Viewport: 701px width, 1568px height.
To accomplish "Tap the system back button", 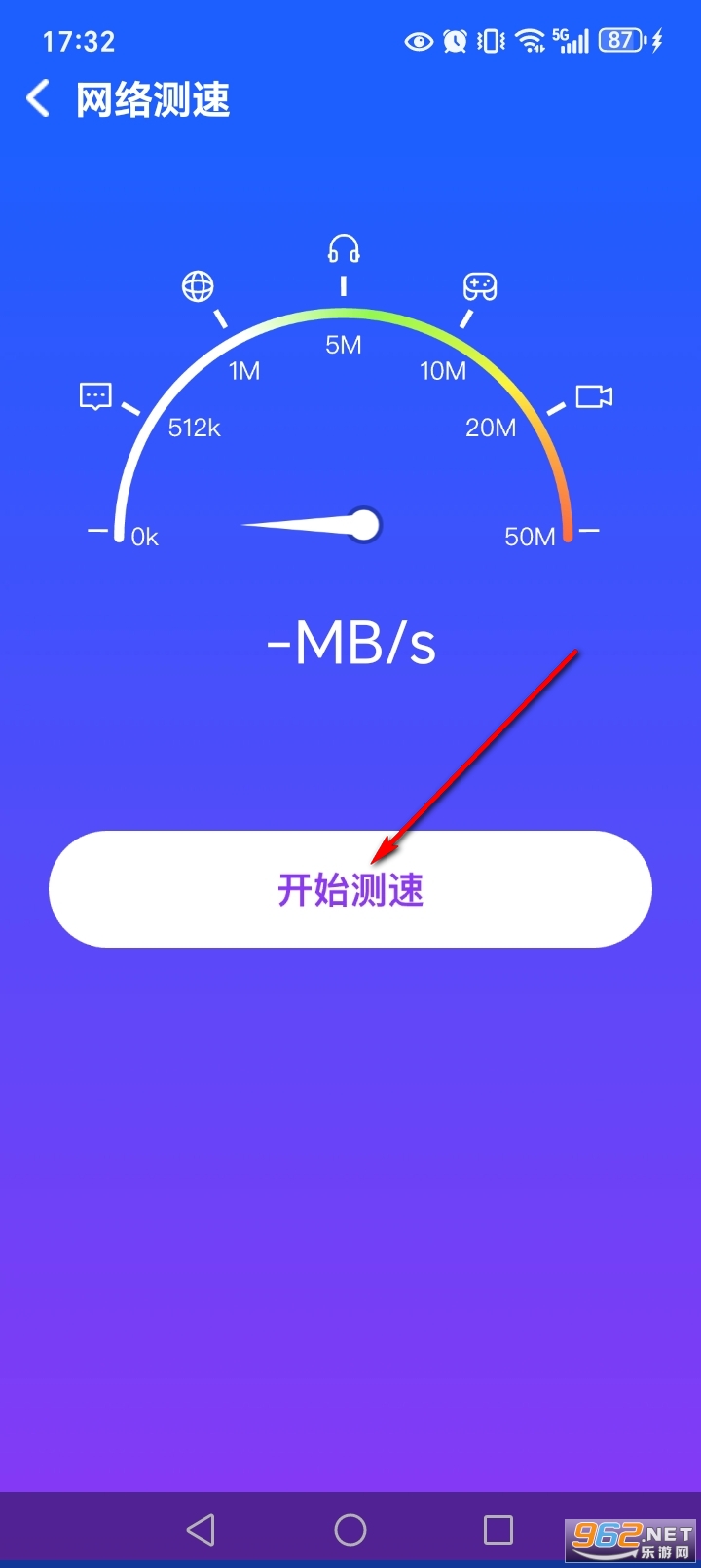I will 201,1530.
